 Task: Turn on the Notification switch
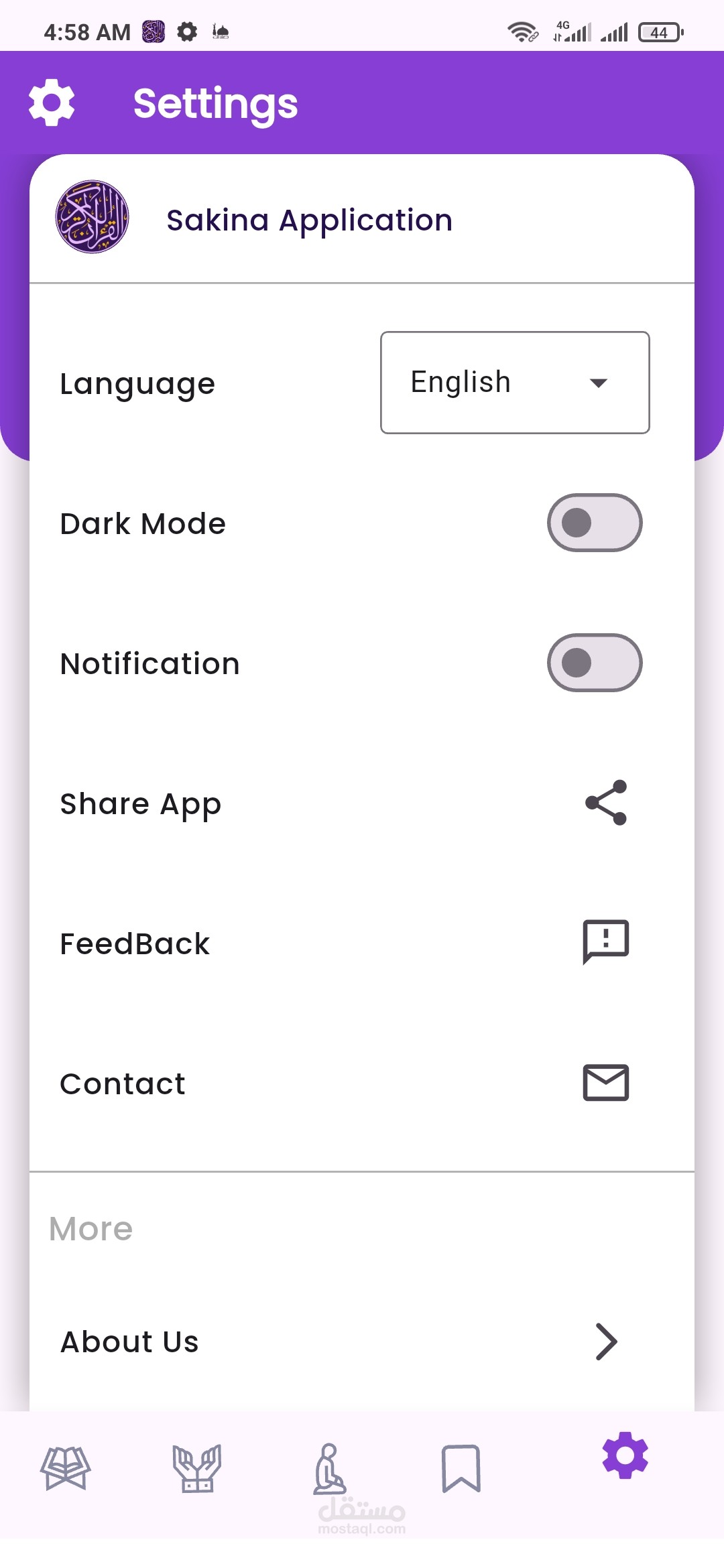[595, 663]
